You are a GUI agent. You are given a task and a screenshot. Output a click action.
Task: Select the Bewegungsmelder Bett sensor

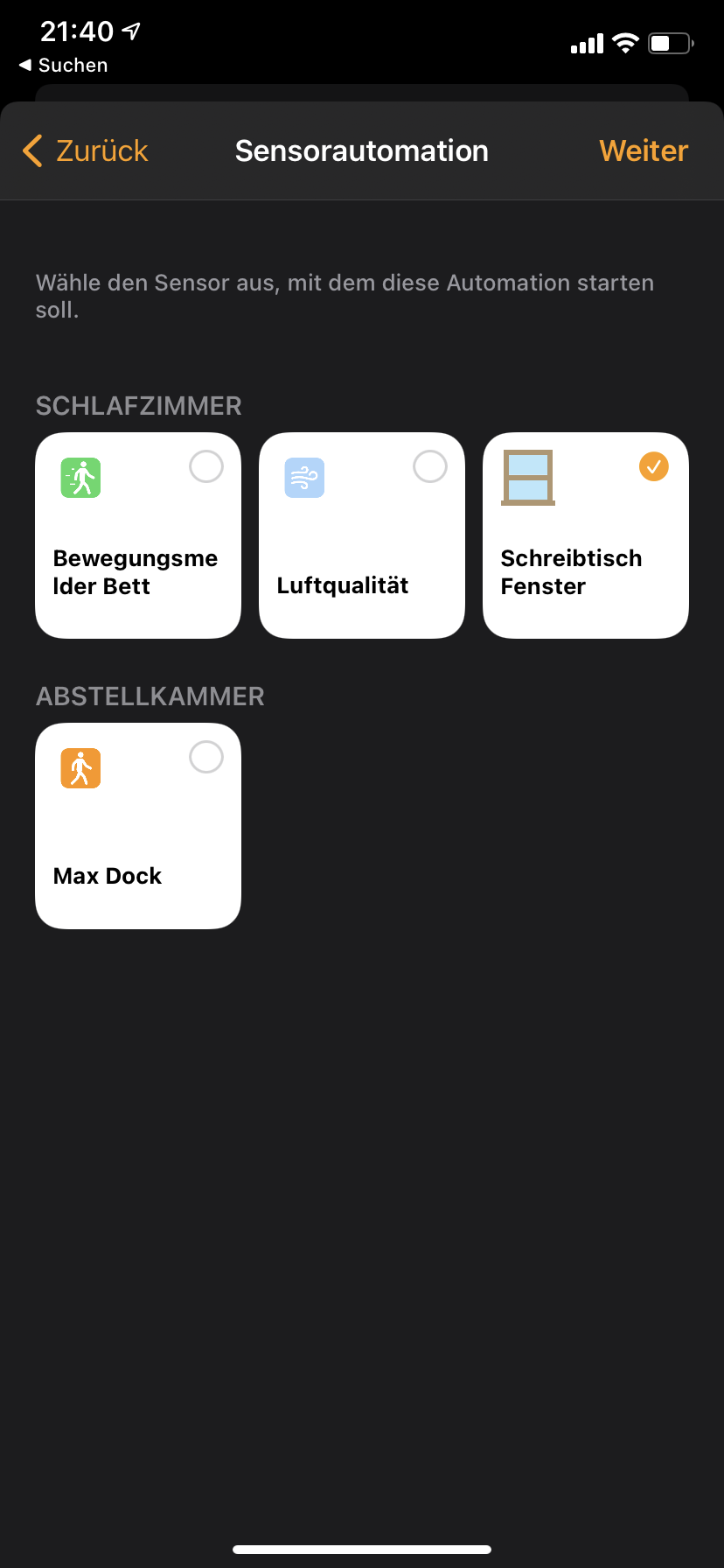click(138, 535)
